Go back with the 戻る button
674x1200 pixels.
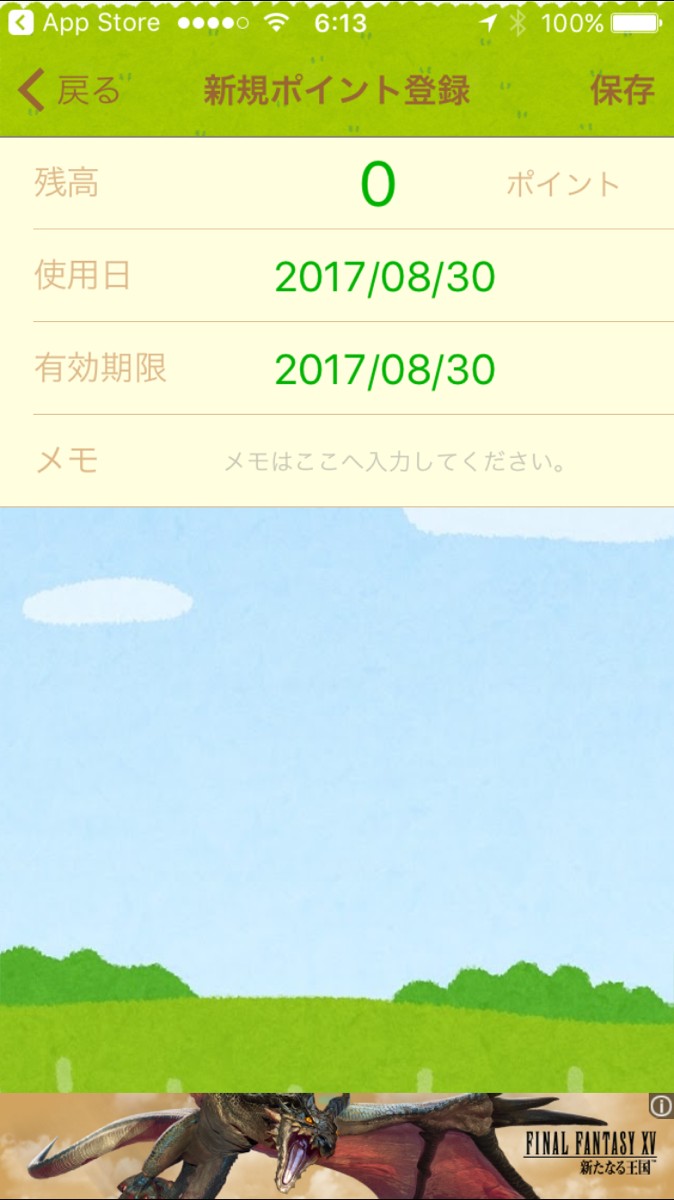(x=68, y=91)
